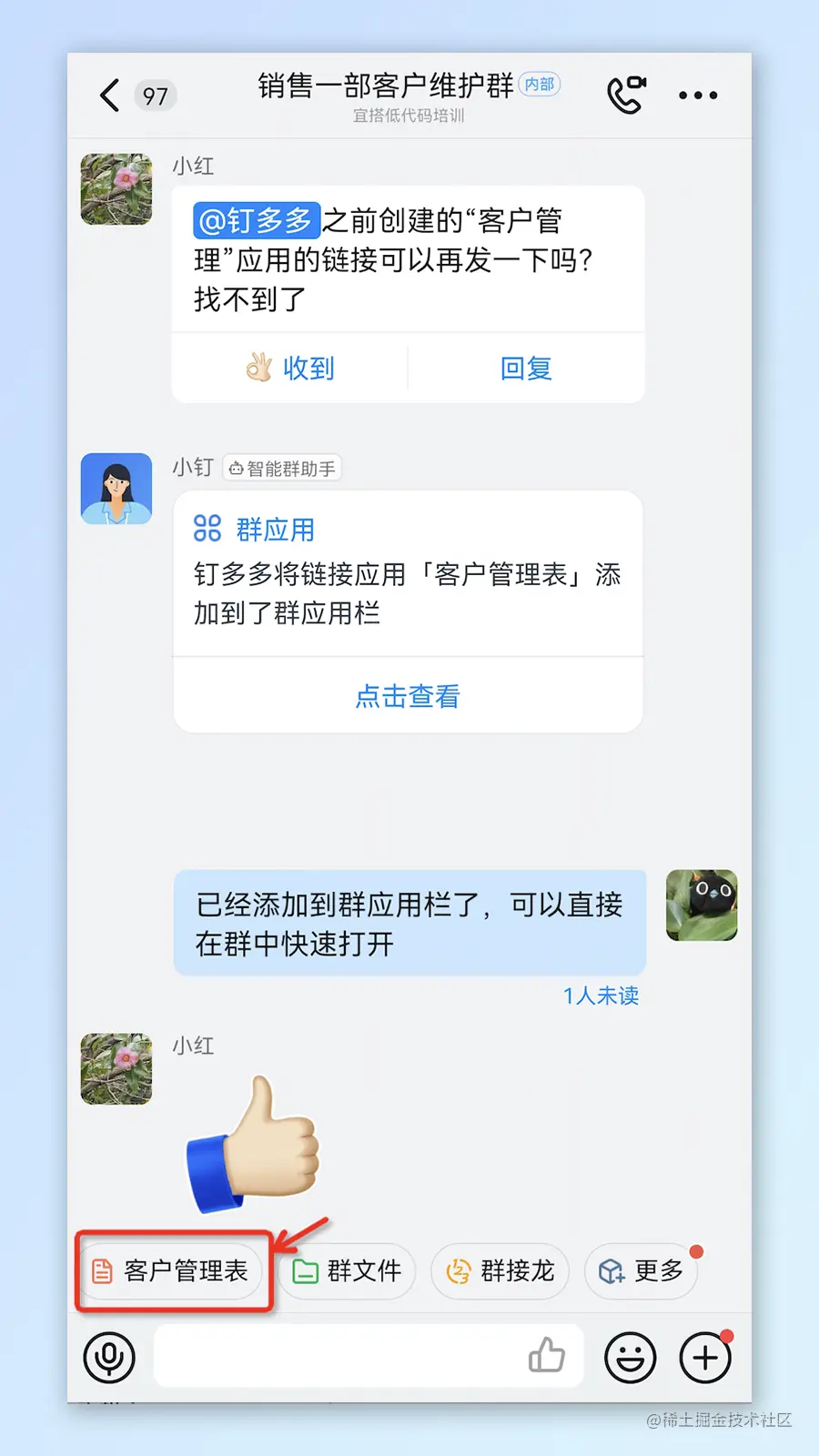The height and width of the screenshot is (1456, 819).
Task: Open the 更多 group apps chip
Action: coord(642,1270)
